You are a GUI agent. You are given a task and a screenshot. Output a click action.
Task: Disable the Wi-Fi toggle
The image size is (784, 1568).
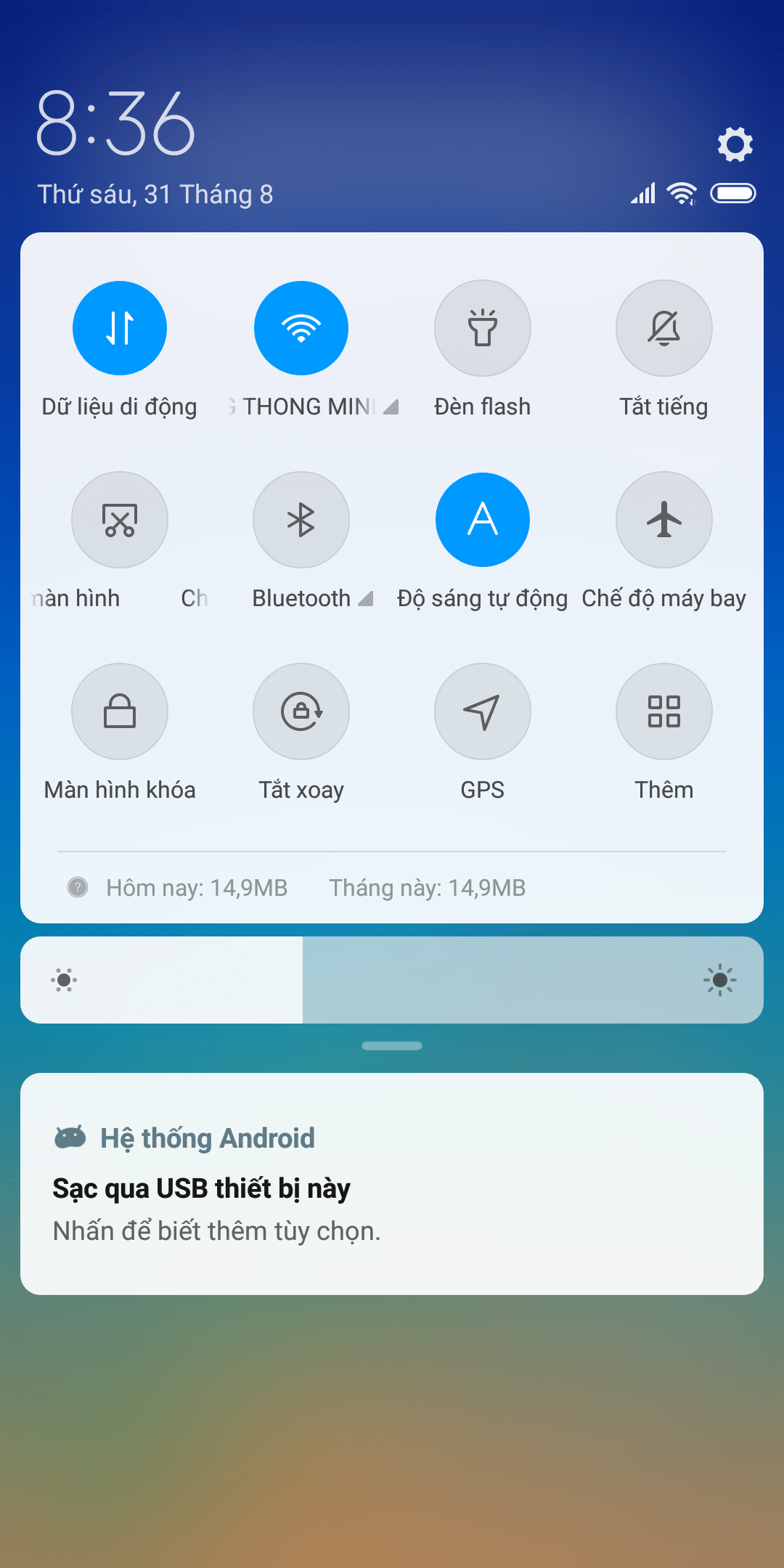(301, 328)
